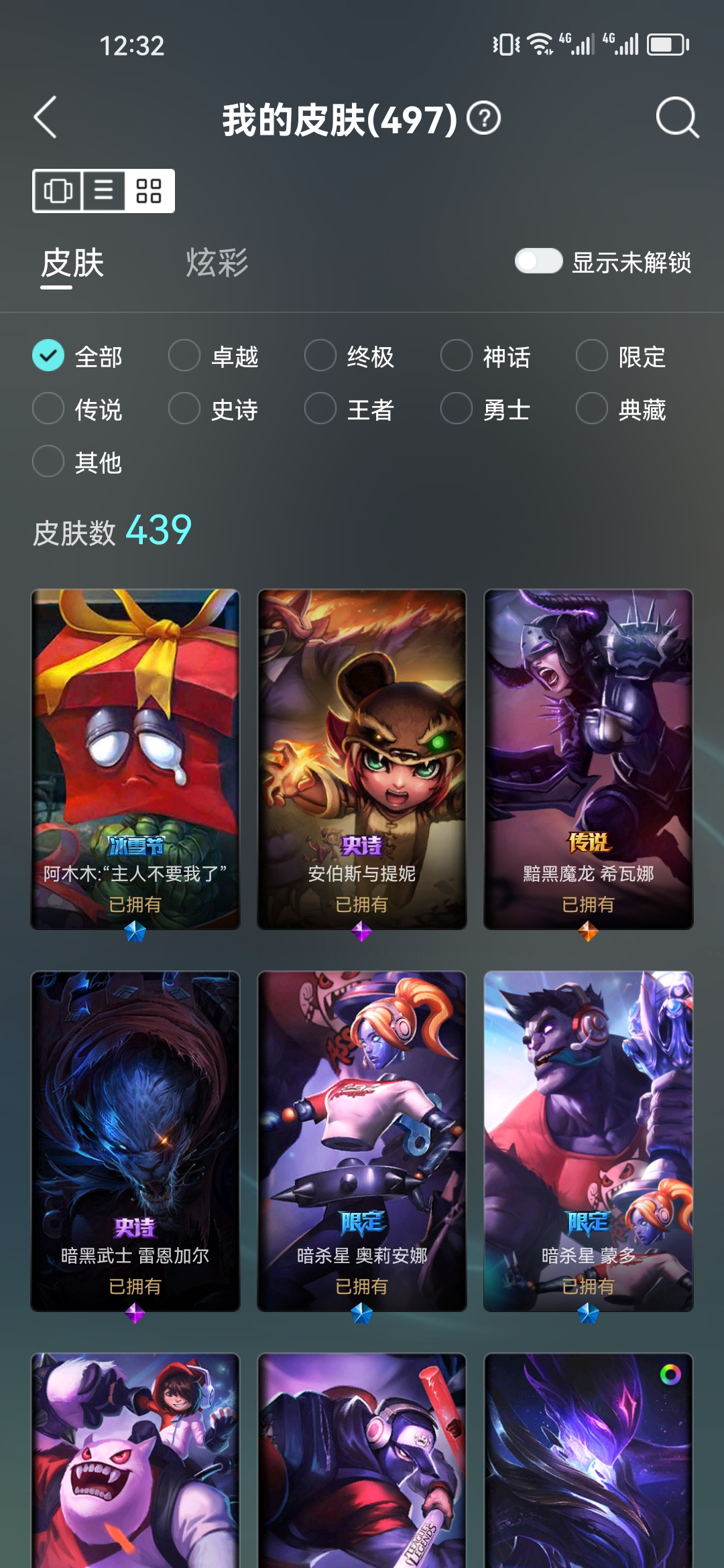
Task: Open the 暗杀星 奥莉安娜 skin card
Action: point(362,1140)
